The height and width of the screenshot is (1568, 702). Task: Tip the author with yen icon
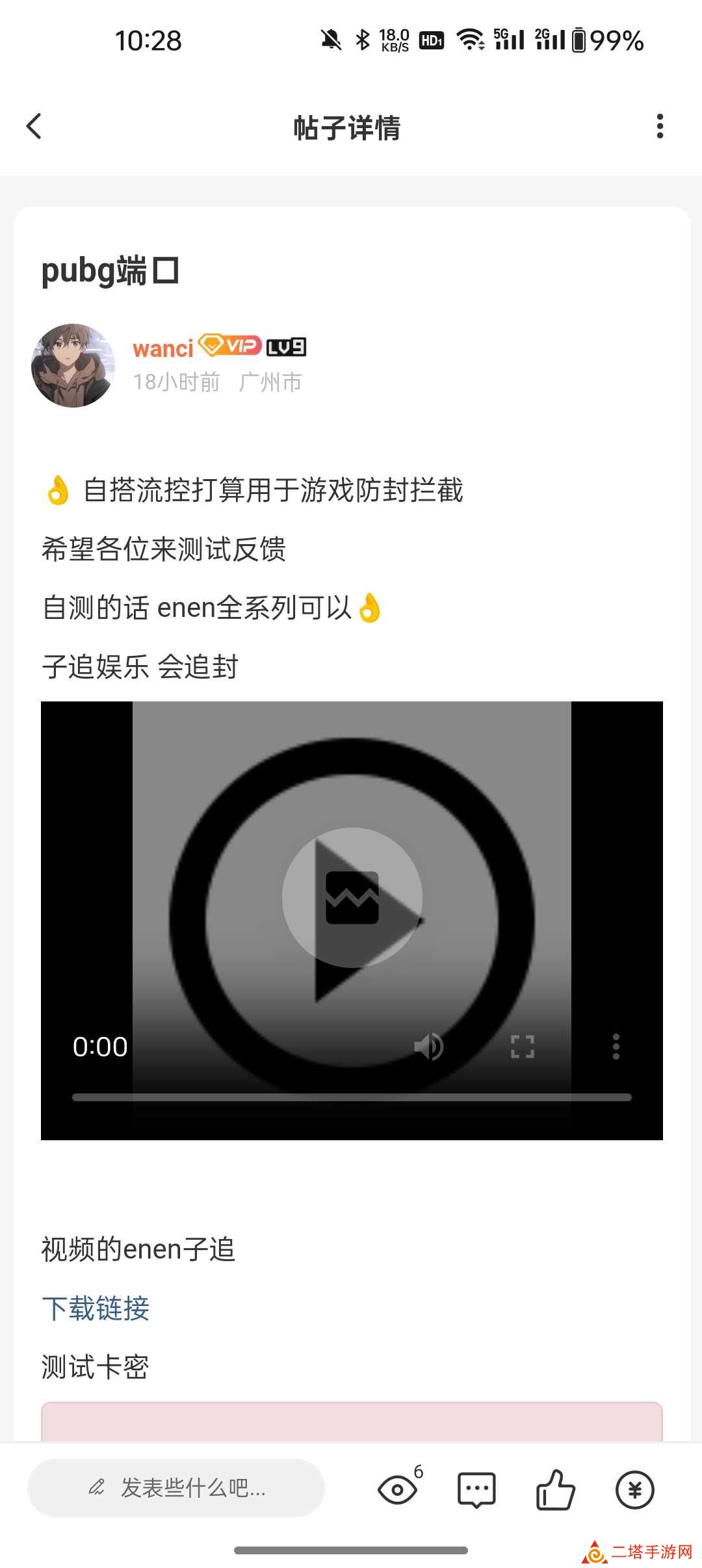point(634,1489)
